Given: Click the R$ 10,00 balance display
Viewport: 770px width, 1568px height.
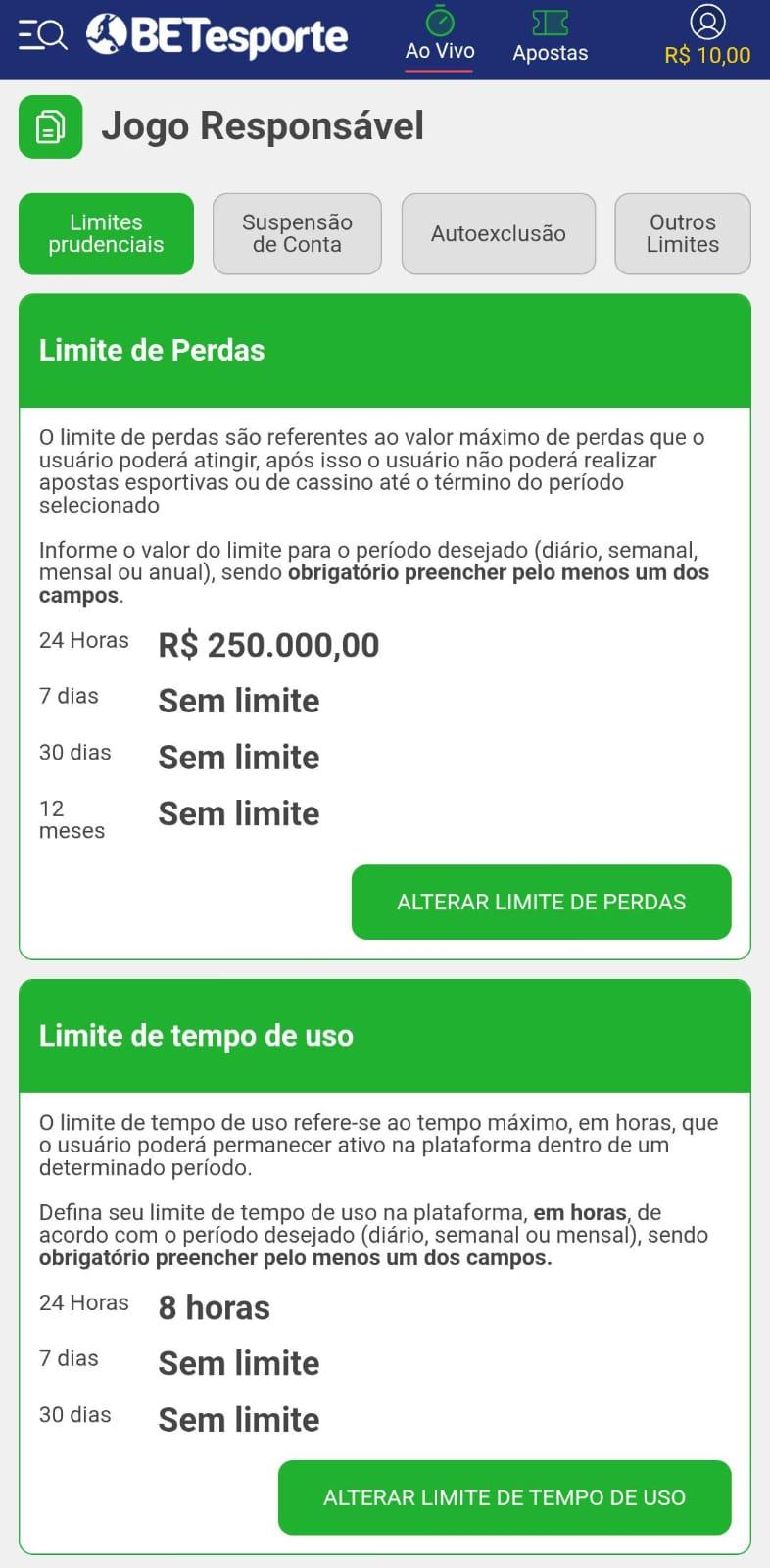Looking at the screenshot, I should (x=706, y=55).
